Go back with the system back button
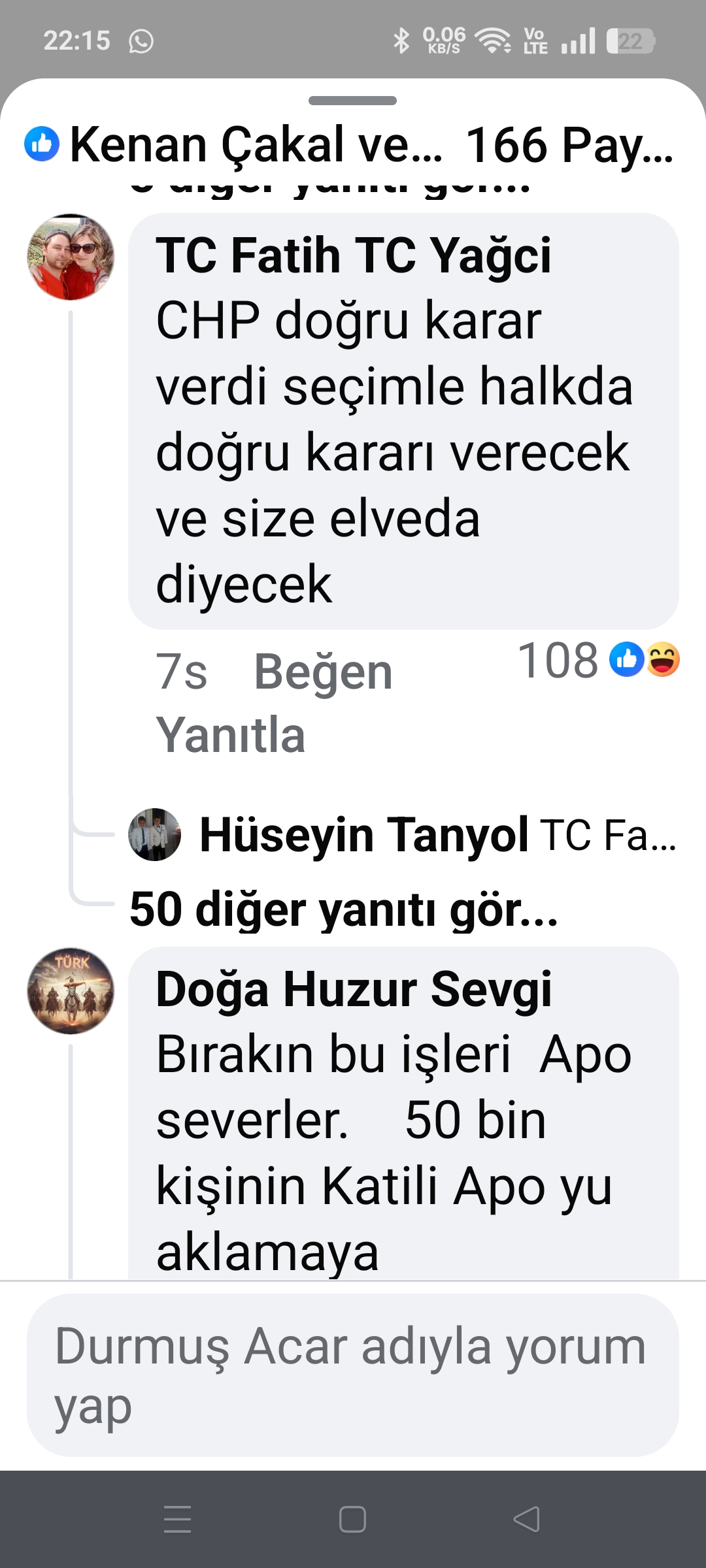 (x=526, y=1519)
